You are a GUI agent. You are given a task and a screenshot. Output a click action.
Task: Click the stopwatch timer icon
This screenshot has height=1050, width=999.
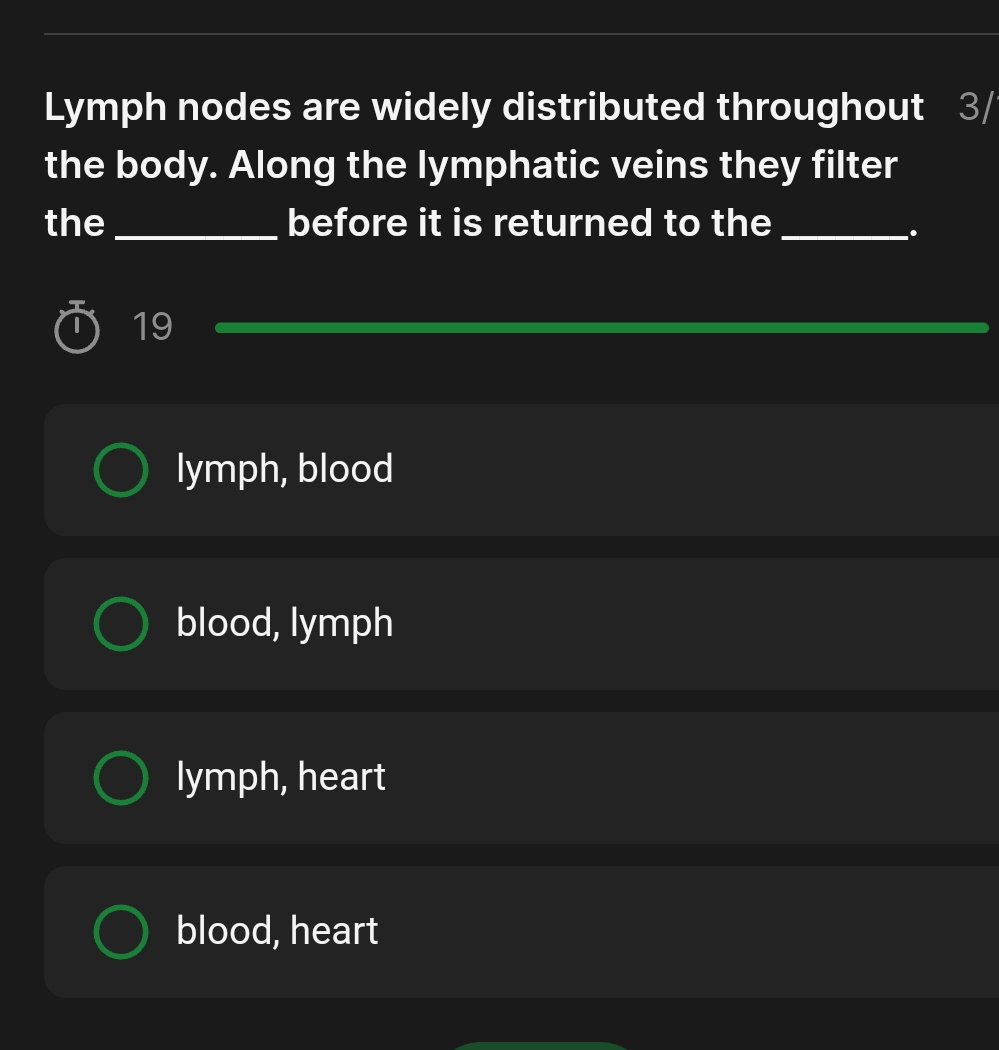pyautogui.click(x=77, y=326)
